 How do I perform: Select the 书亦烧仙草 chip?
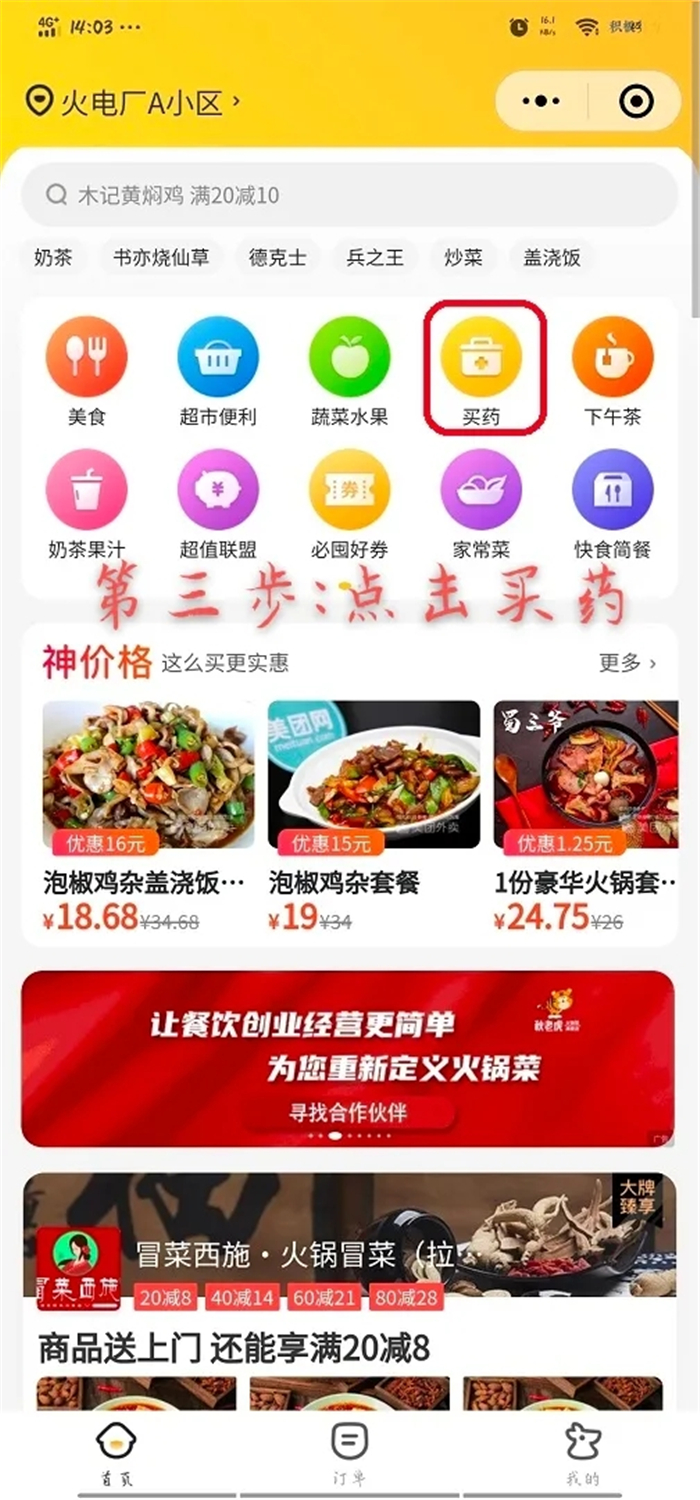point(161,258)
